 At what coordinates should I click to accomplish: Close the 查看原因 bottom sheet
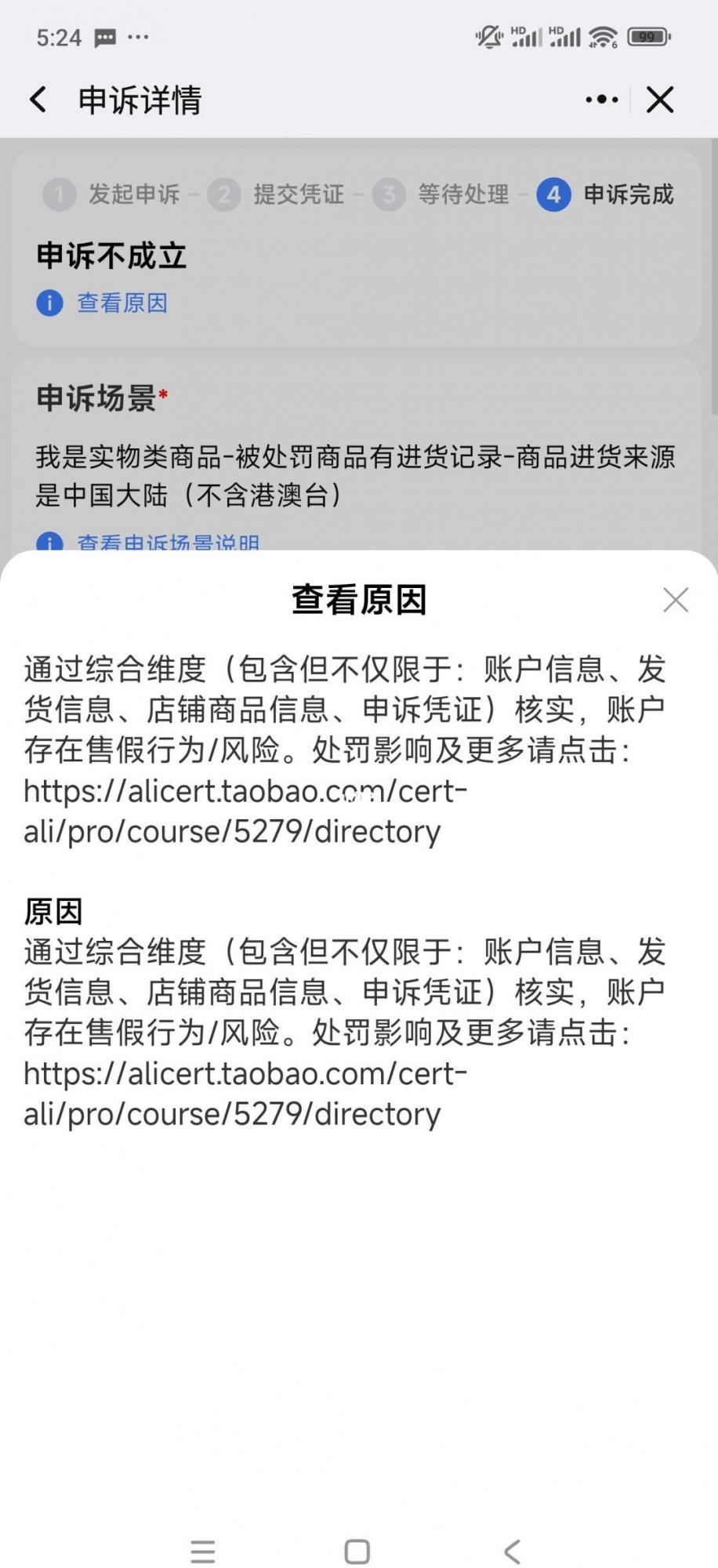675,600
